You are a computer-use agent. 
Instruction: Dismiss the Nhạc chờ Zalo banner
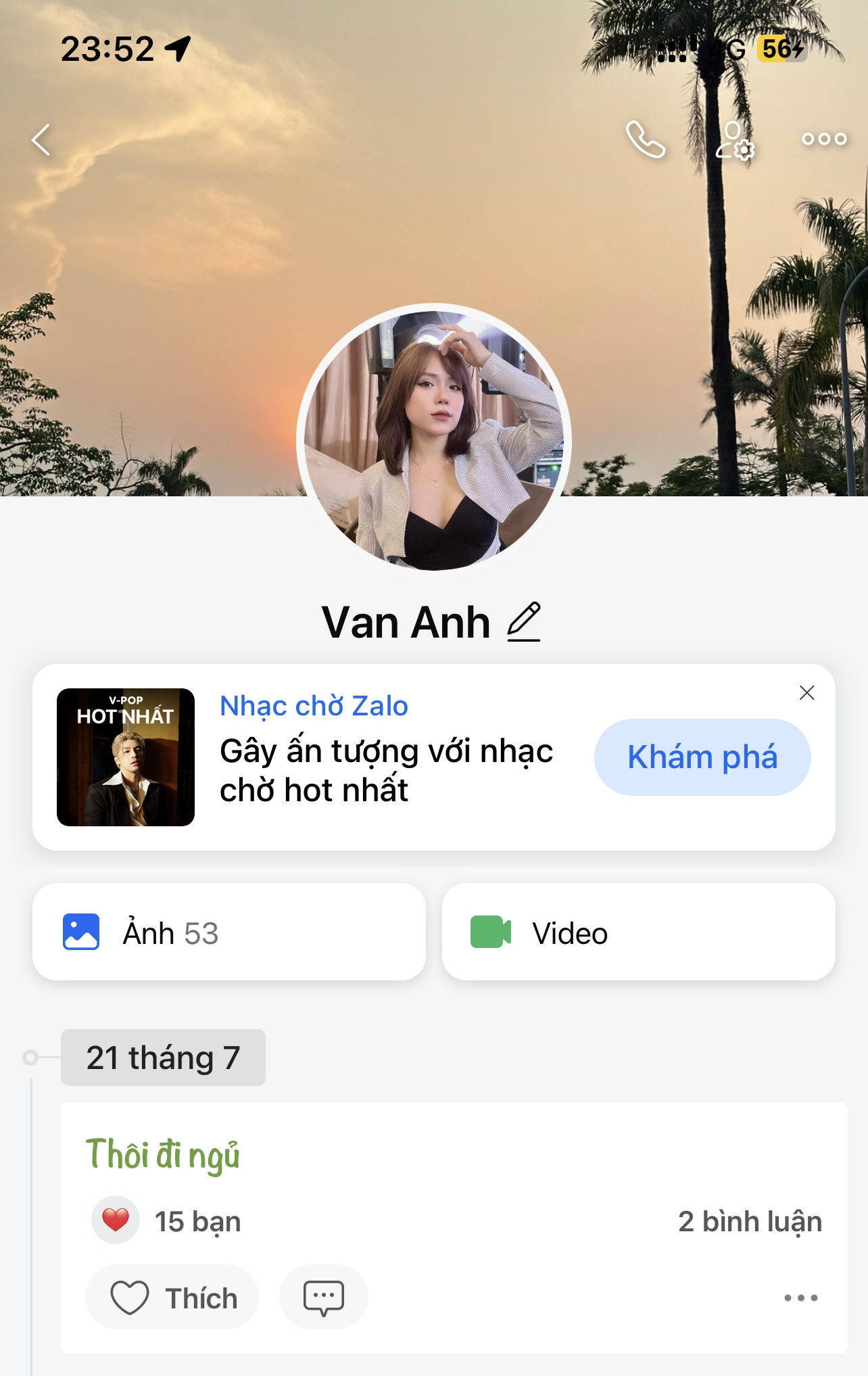[806, 692]
